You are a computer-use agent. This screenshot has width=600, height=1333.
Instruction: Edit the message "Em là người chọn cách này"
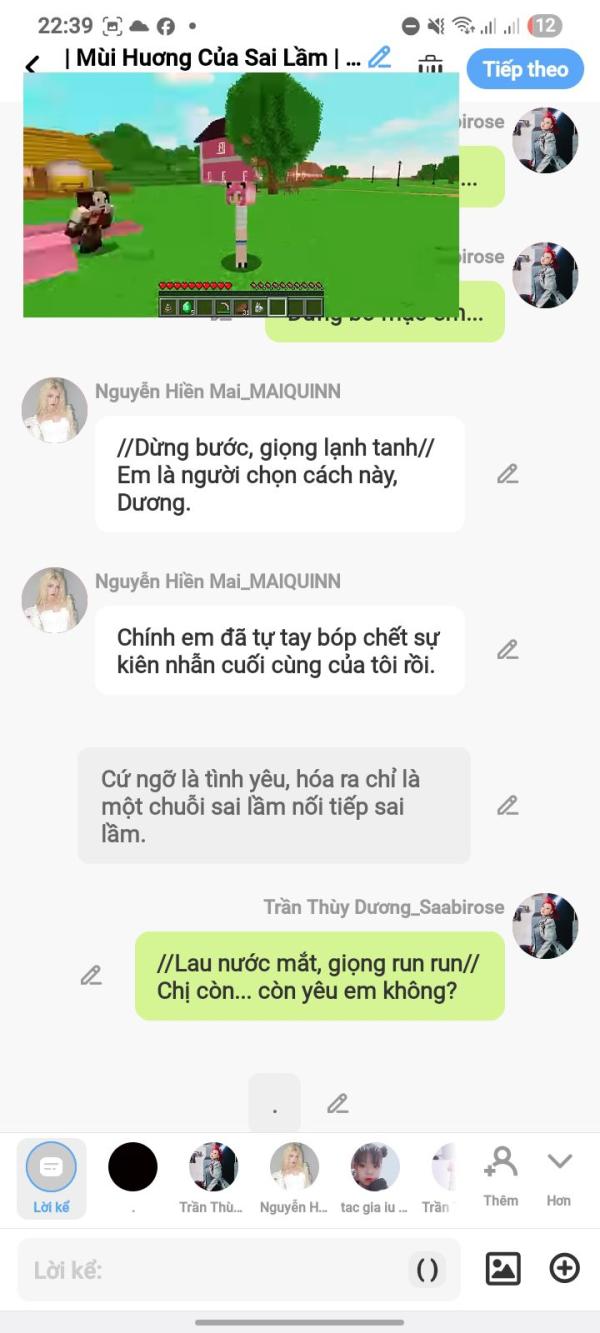[x=508, y=474]
